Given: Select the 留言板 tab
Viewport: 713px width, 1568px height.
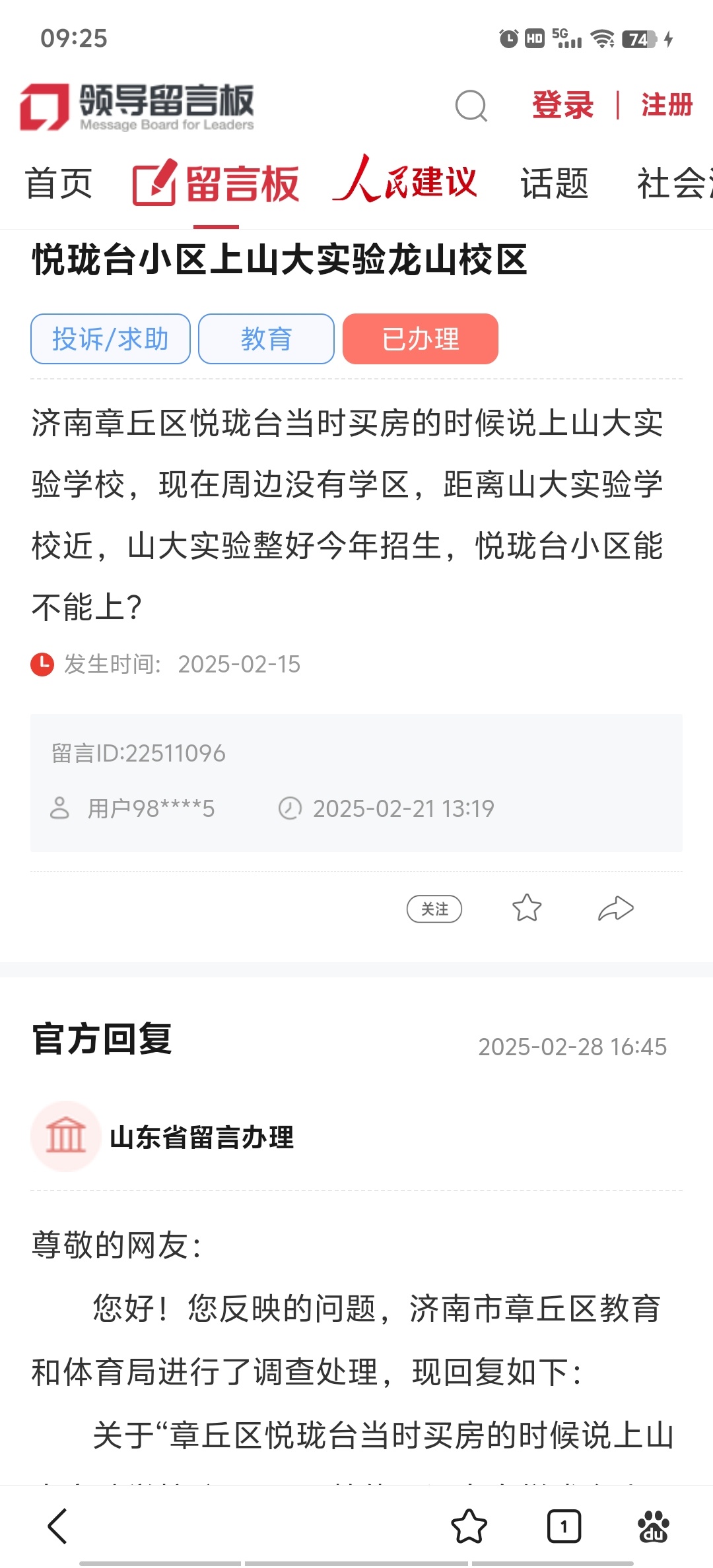Looking at the screenshot, I should pyautogui.click(x=216, y=183).
